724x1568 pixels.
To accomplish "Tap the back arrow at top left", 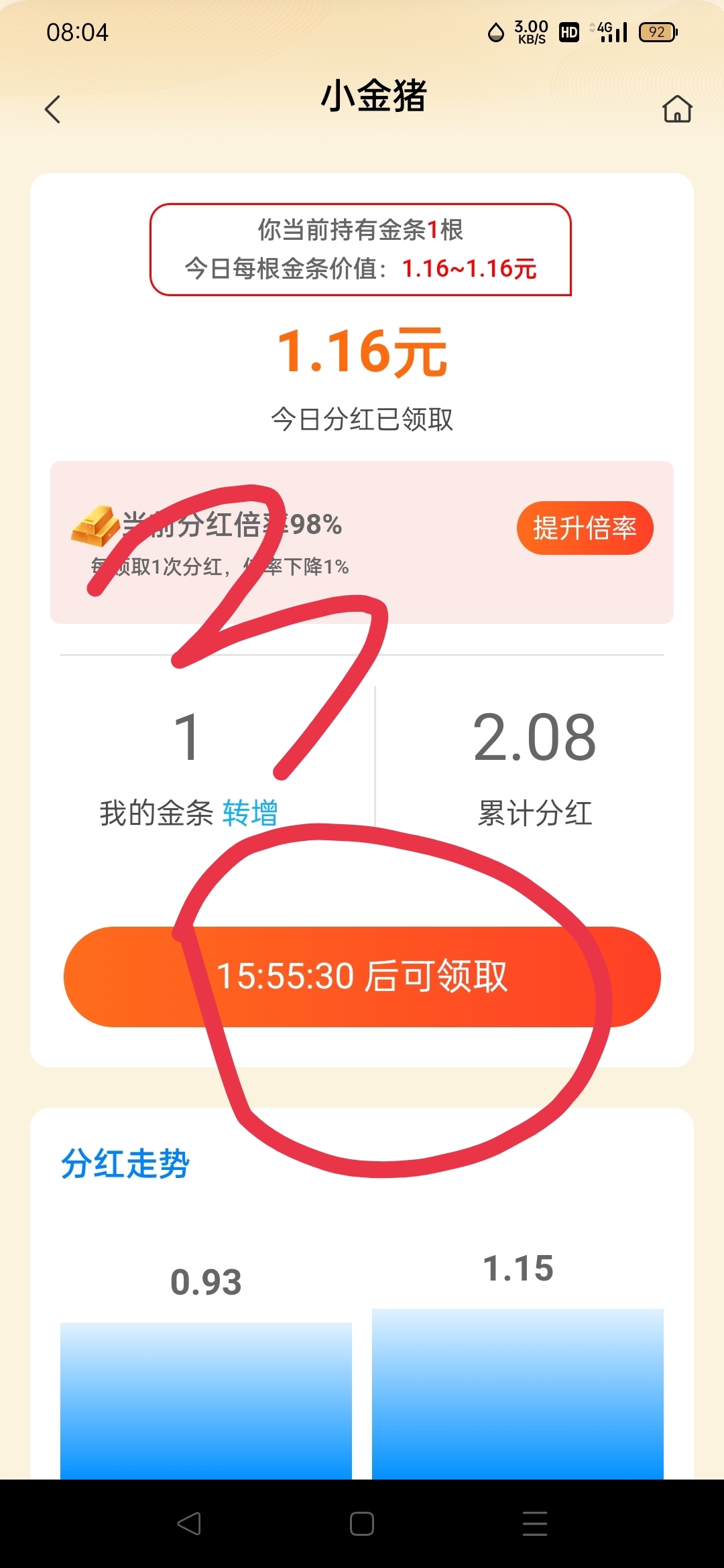I will [54, 109].
